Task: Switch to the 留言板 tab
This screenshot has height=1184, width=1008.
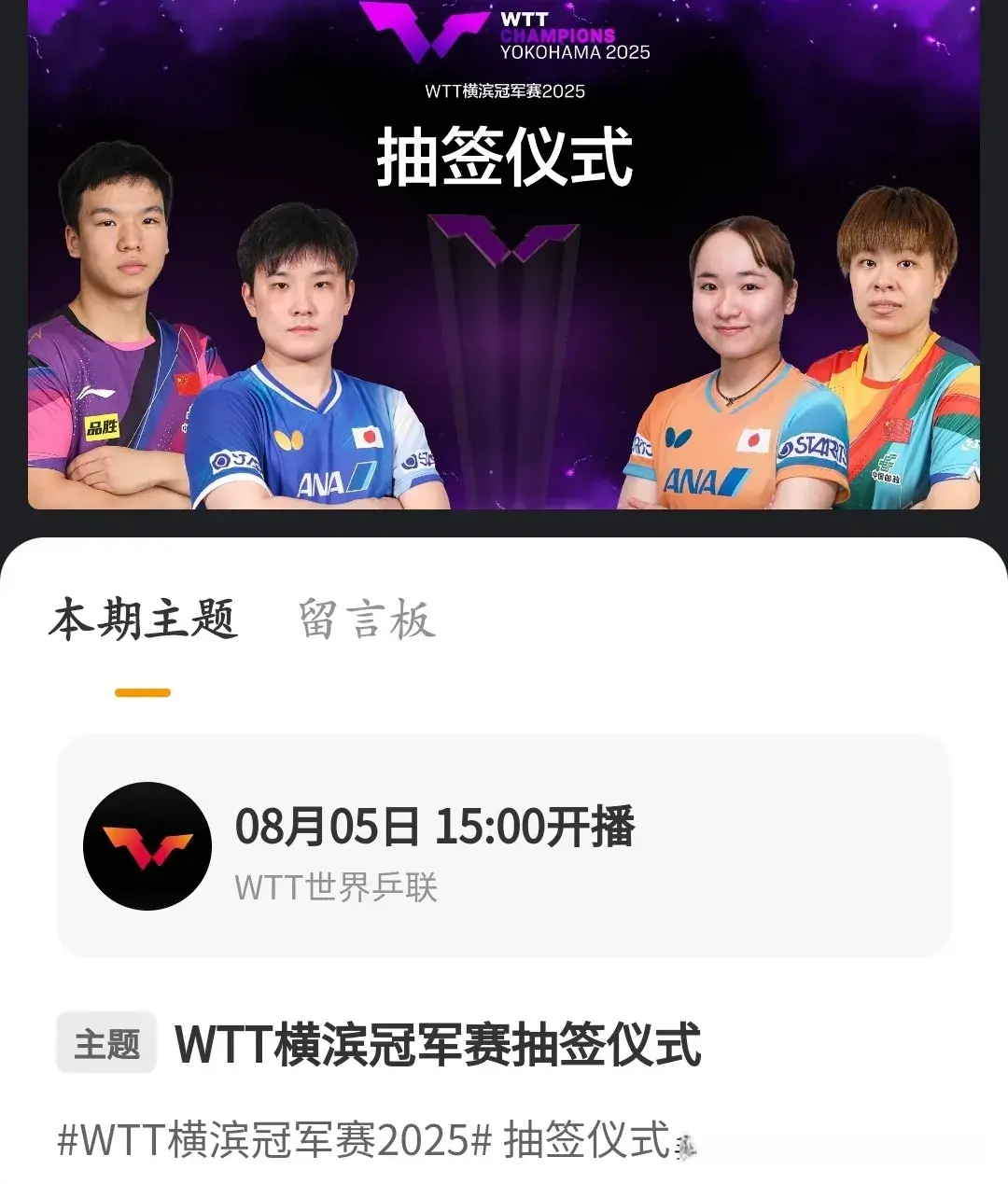Action: coord(367,620)
